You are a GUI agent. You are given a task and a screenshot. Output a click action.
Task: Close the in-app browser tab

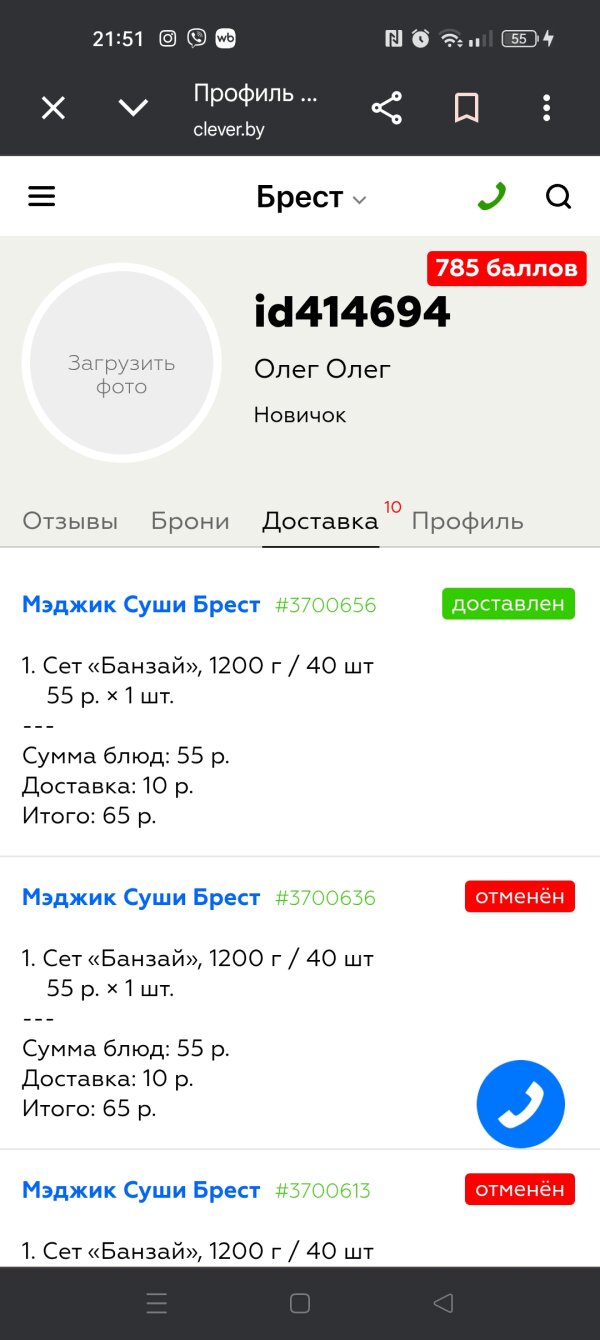53,108
